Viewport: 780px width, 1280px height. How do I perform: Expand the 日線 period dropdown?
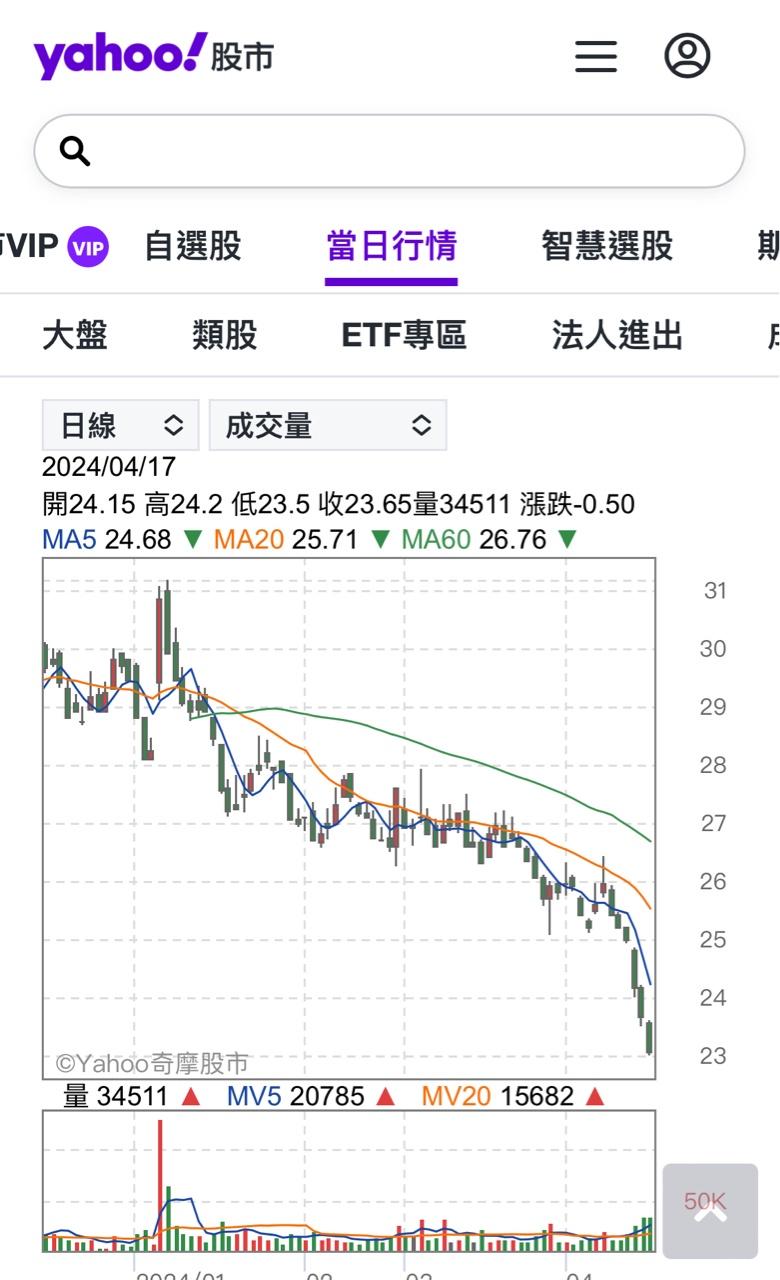(121, 425)
